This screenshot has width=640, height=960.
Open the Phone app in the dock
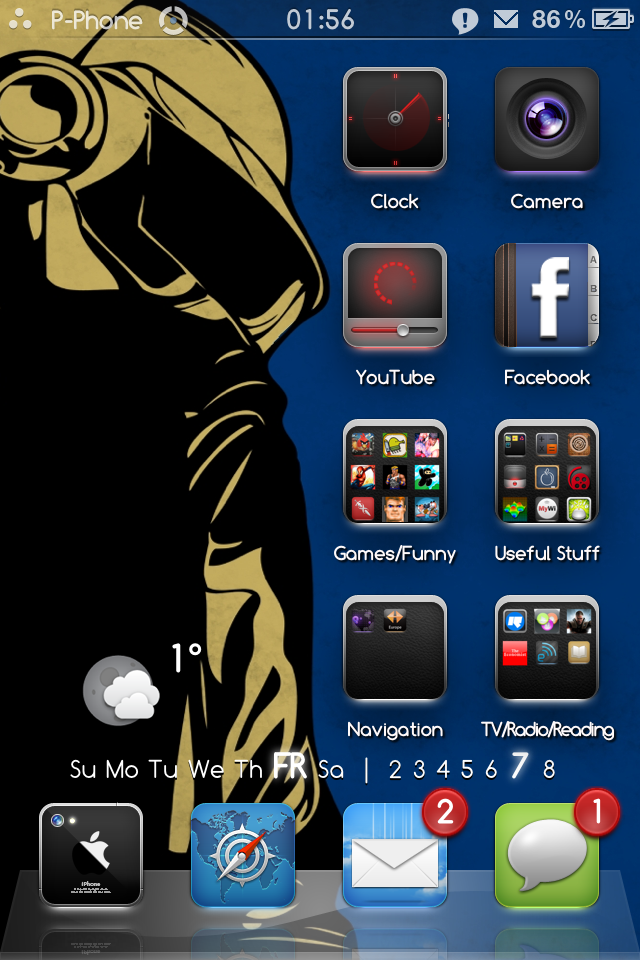[91, 855]
